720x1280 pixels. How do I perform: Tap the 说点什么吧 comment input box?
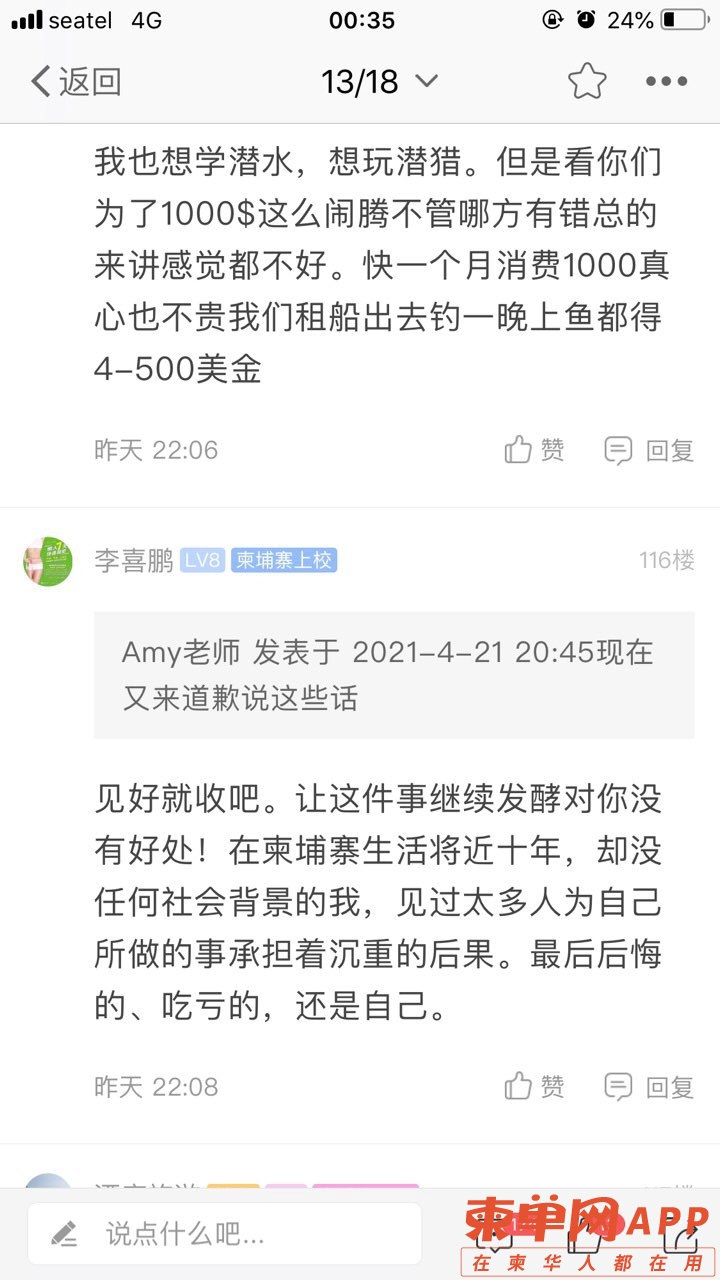click(x=225, y=1234)
